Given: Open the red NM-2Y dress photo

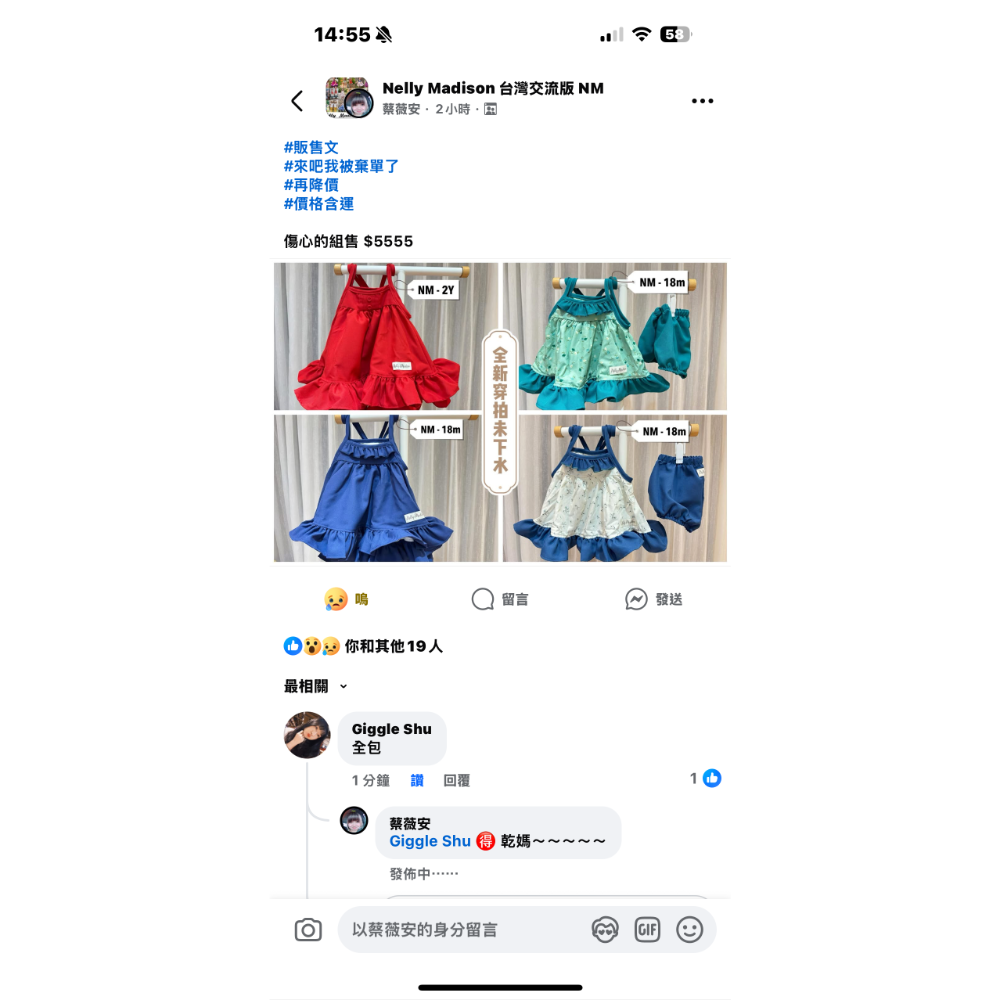Looking at the screenshot, I should (385, 336).
